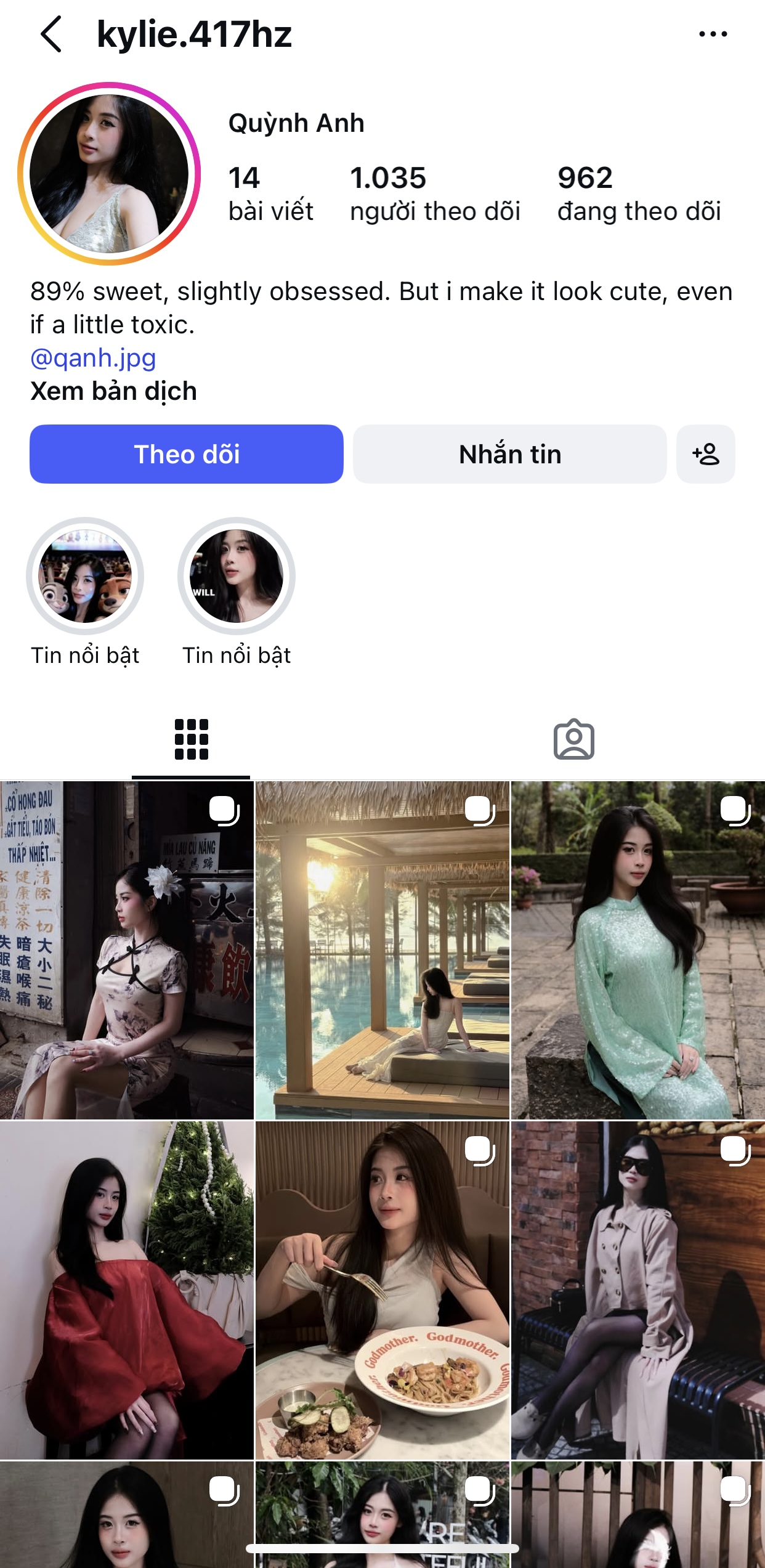This screenshot has height=1568, width=765.
Task: Switch to the tagged photos tab
Action: click(573, 739)
